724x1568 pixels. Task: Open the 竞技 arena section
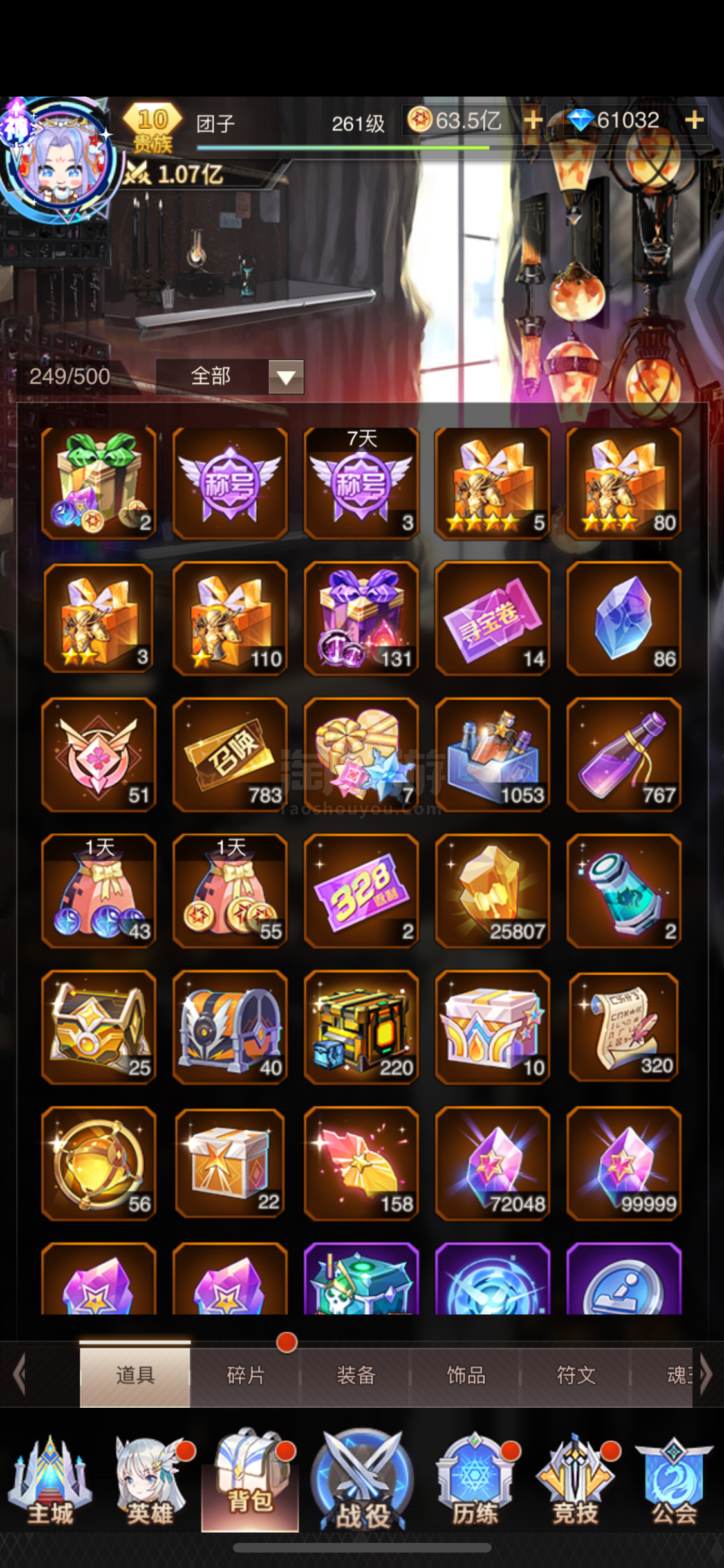click(575, 1483)
